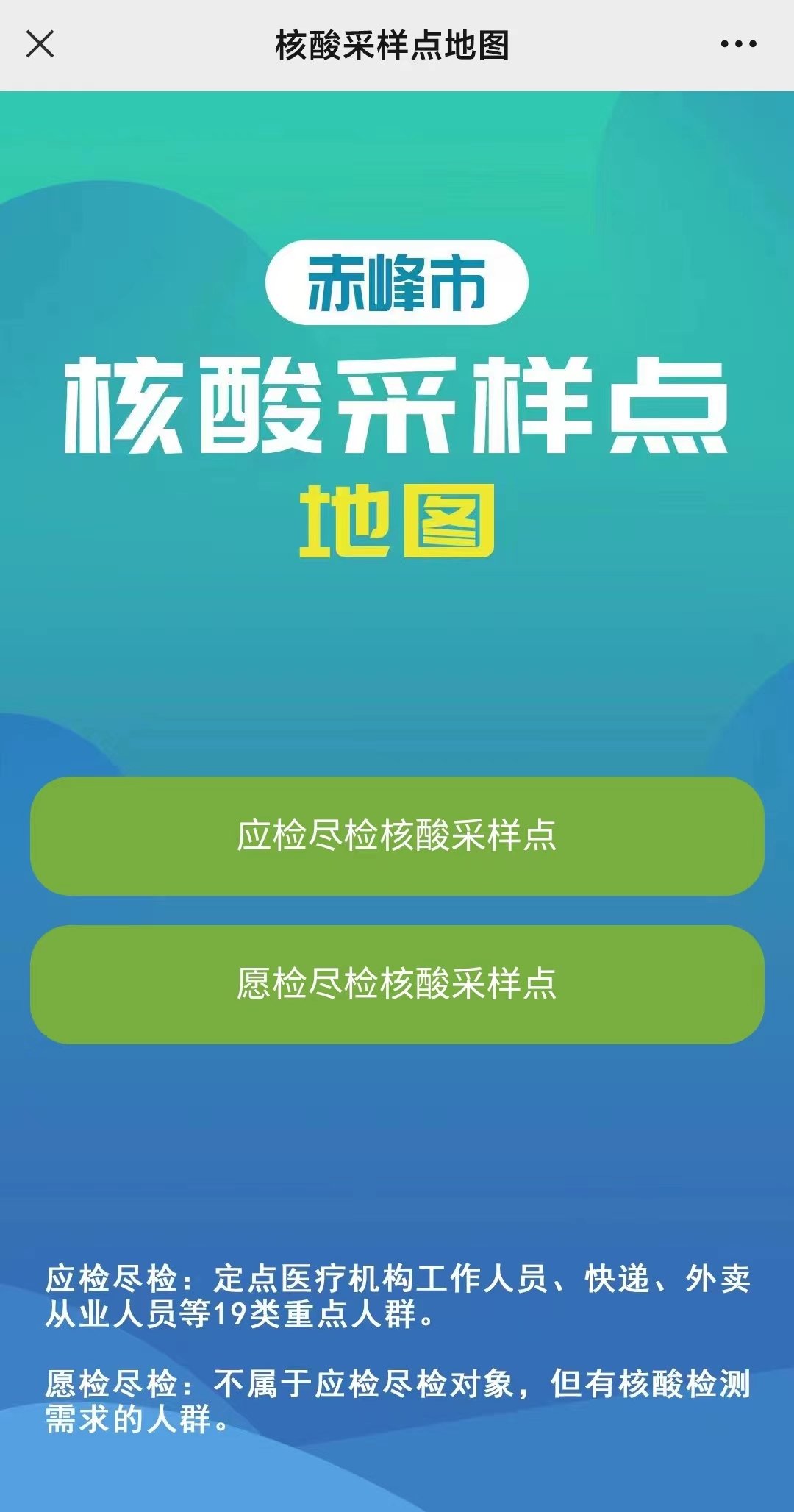The width and height of the screenshot is (794, 1512).
Task: Close the 核酸采样点地图 page
Action: click(x=40, y=44)
